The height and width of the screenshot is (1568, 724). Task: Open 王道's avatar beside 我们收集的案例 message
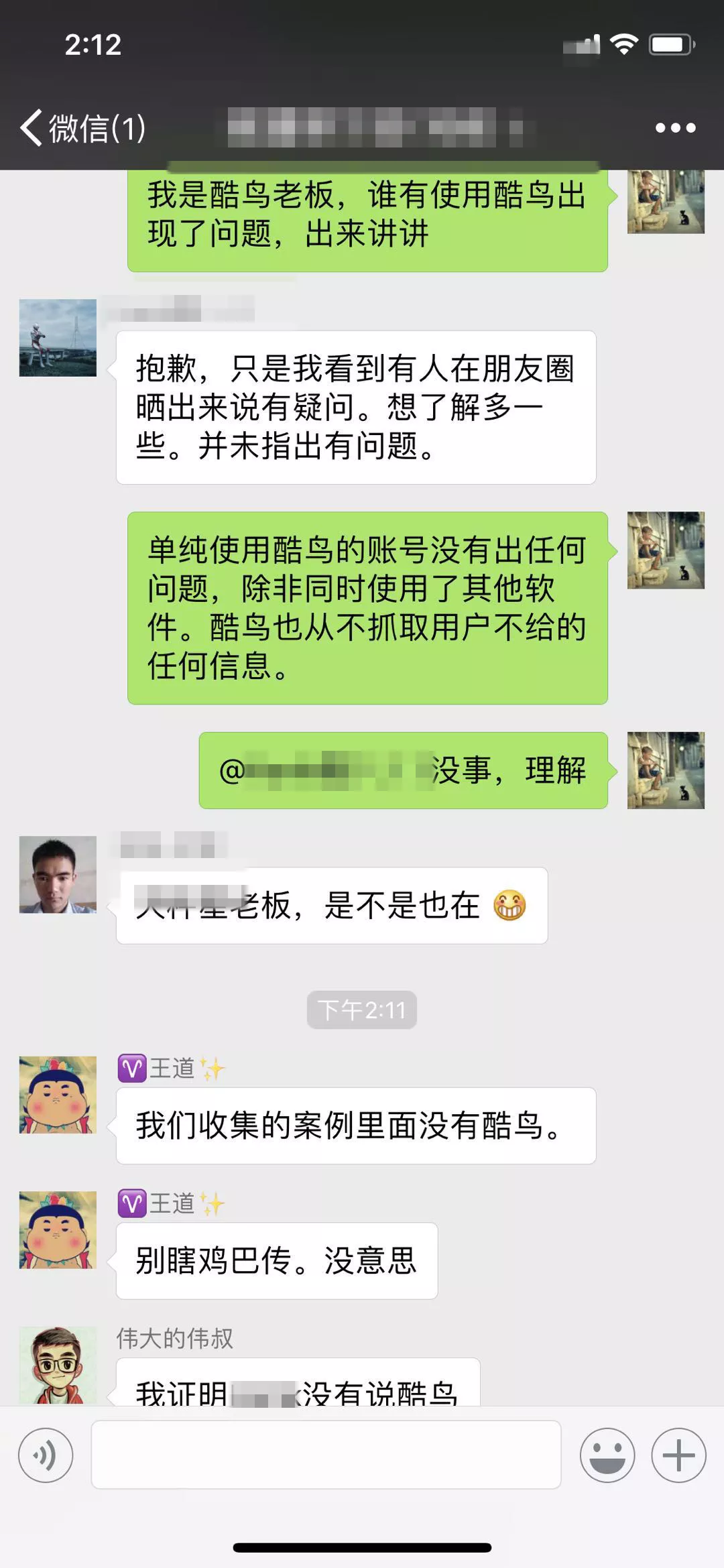click(58, 1095)
